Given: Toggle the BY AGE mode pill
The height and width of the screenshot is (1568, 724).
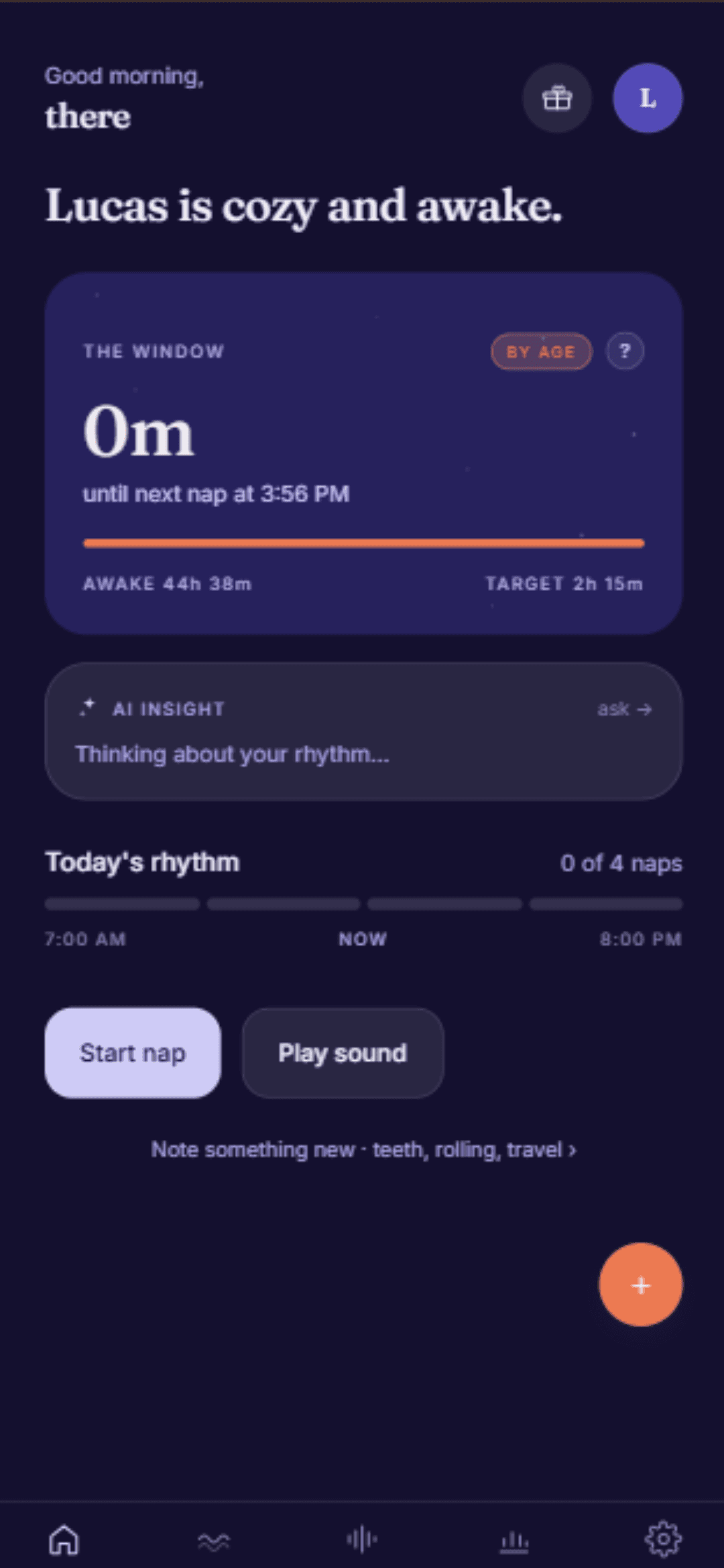Looking at the screenshot, I should tap(541, 351).
